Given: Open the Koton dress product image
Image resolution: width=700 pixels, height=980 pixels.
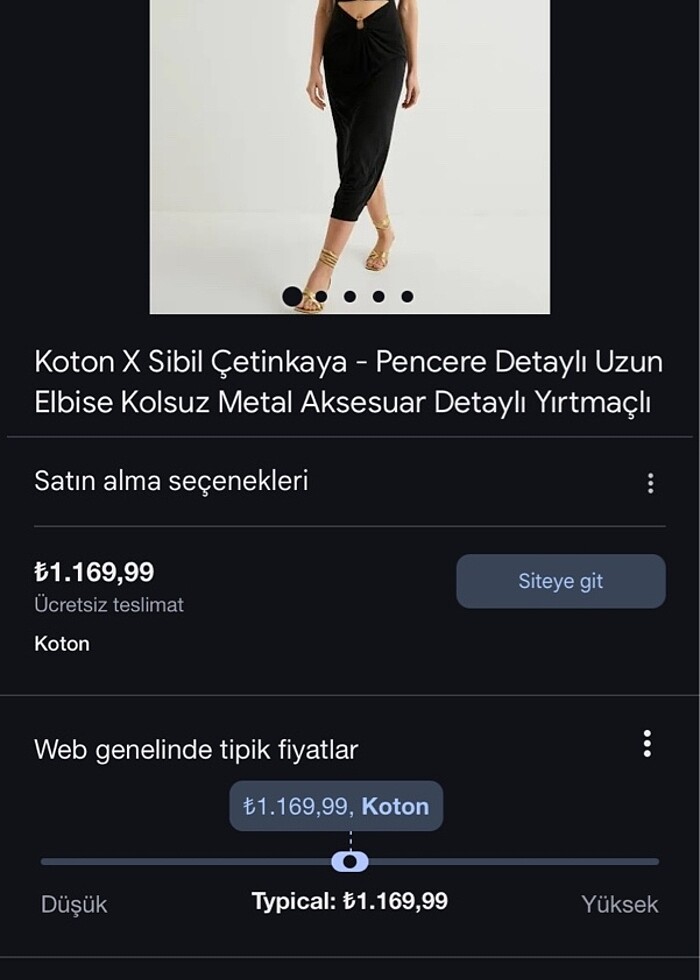Looking at the screenshot, I should [x=349, y=150].
